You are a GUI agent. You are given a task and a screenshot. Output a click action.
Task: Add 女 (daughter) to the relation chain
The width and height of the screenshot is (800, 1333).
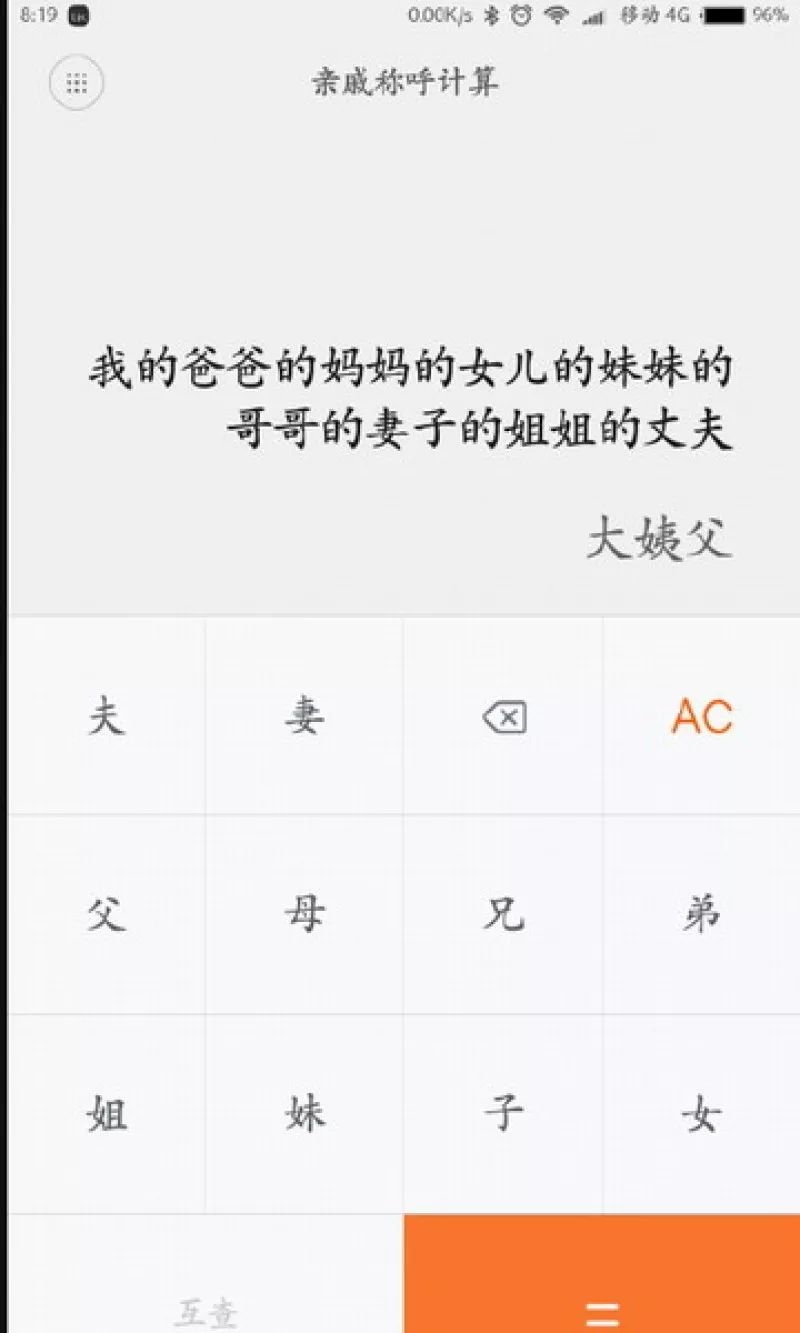(702, 1113)
